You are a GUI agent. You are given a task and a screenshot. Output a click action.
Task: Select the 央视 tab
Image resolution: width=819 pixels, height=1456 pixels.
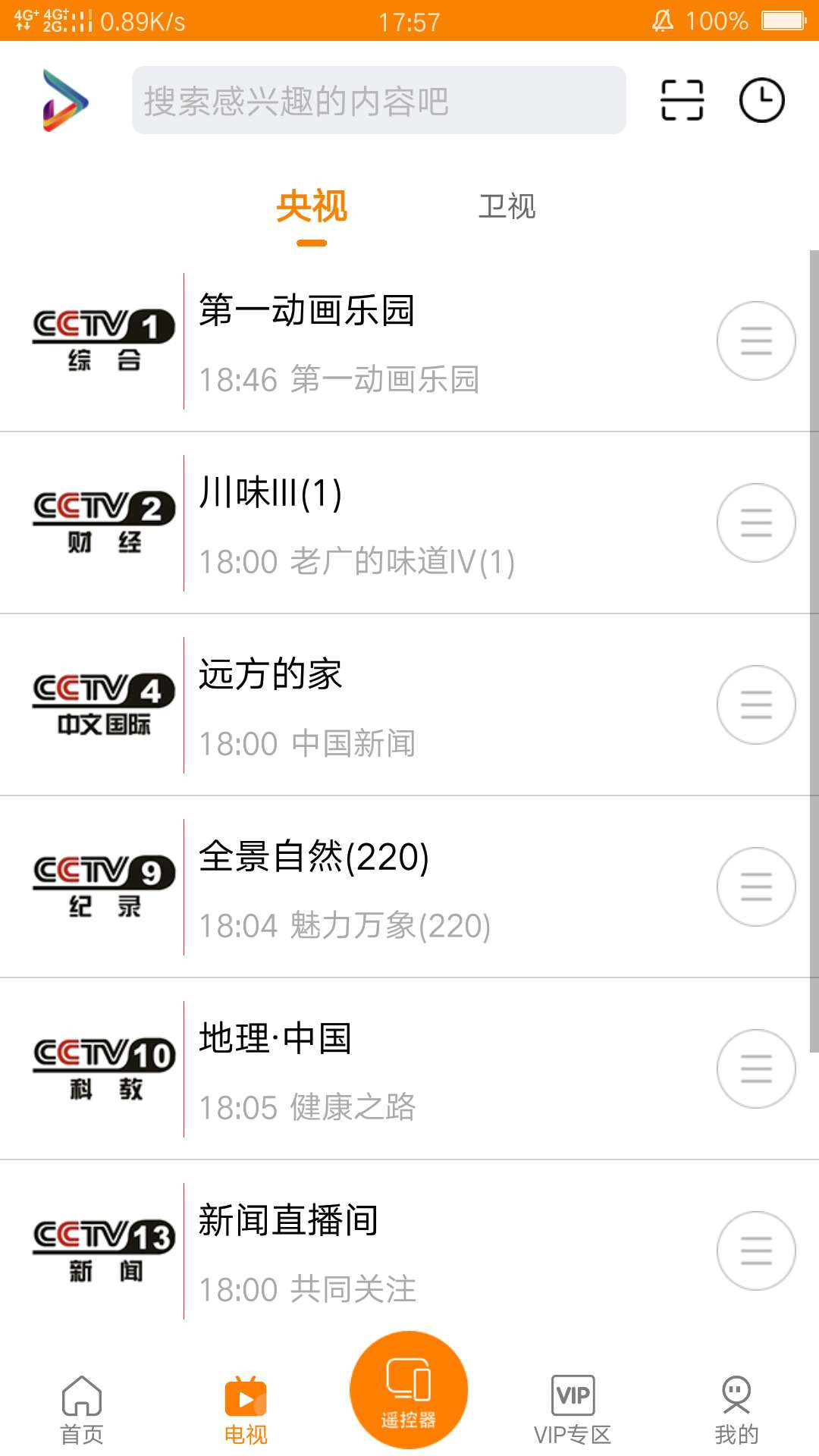tap(312, 206)
